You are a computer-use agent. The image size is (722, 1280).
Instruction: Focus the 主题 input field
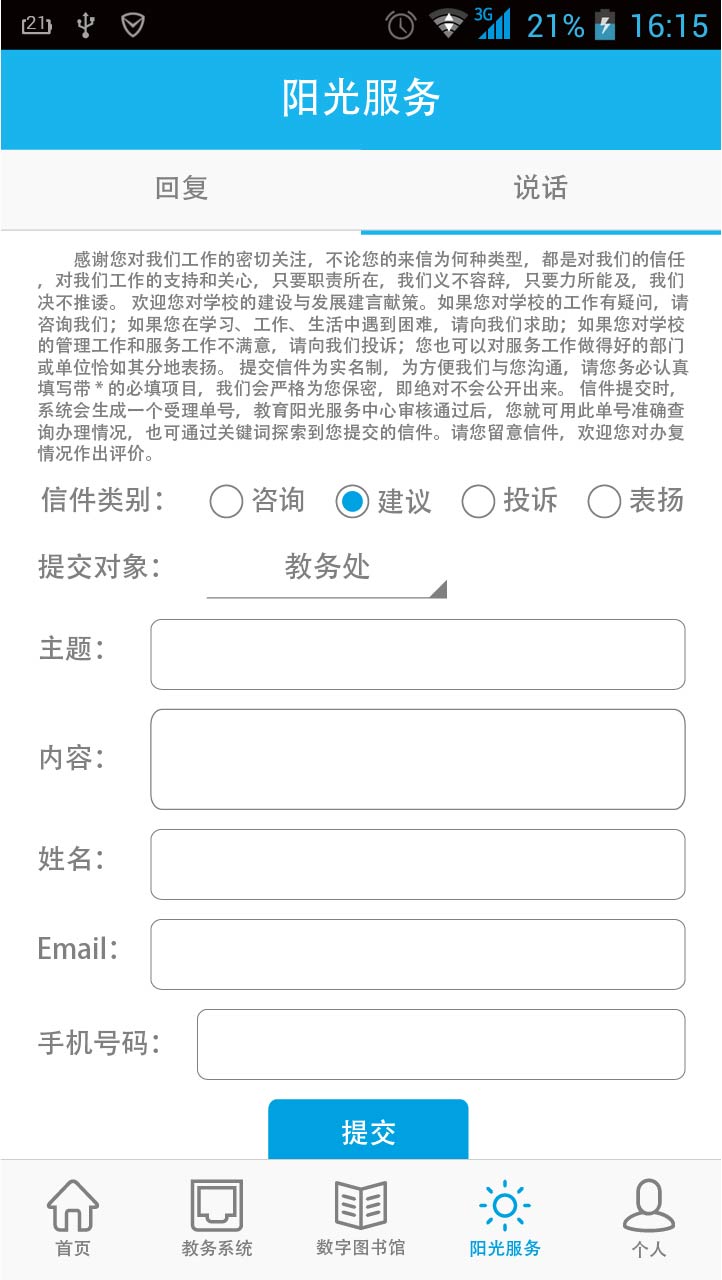coord(417,655)
